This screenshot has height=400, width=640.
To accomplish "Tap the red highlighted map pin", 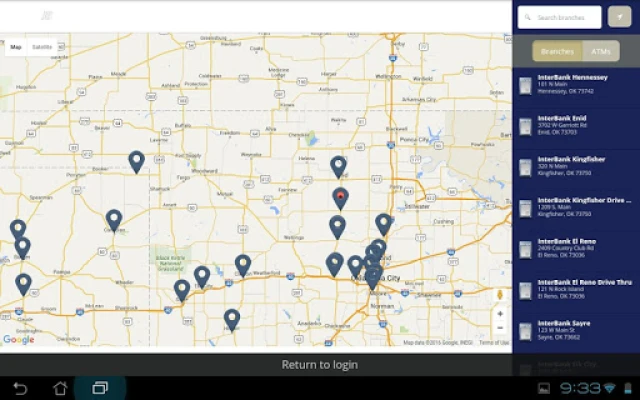I will 340,196.
